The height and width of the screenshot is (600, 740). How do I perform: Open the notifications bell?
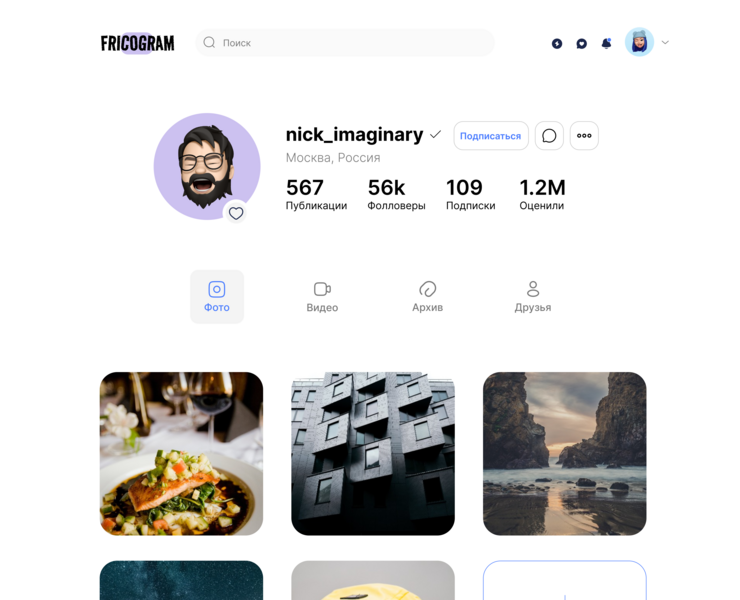coord(606,43)
